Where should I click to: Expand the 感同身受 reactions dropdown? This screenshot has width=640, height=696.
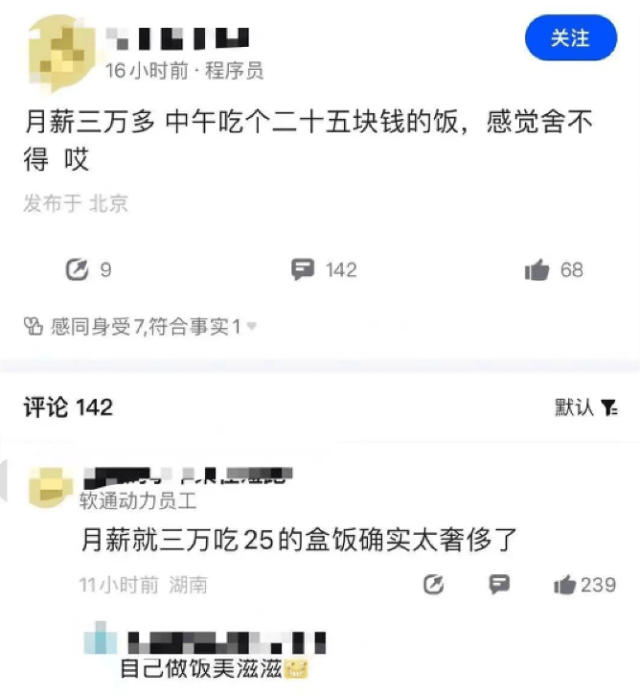[x=252, y=326]
